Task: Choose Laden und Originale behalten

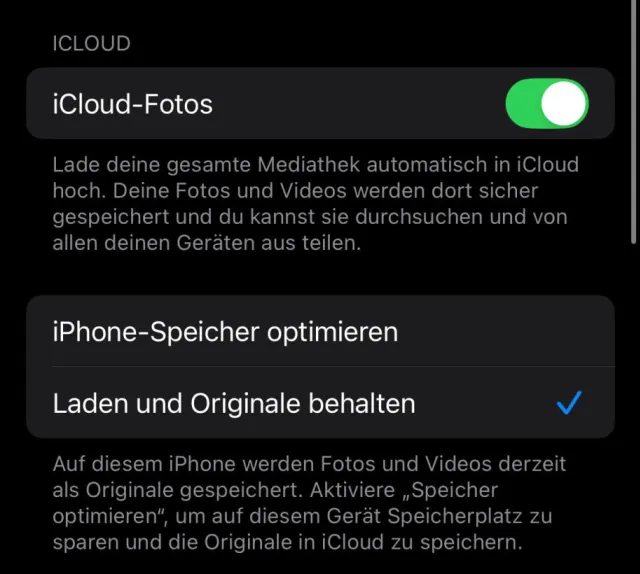Action: pyautogui.click(x=234, y=404)
